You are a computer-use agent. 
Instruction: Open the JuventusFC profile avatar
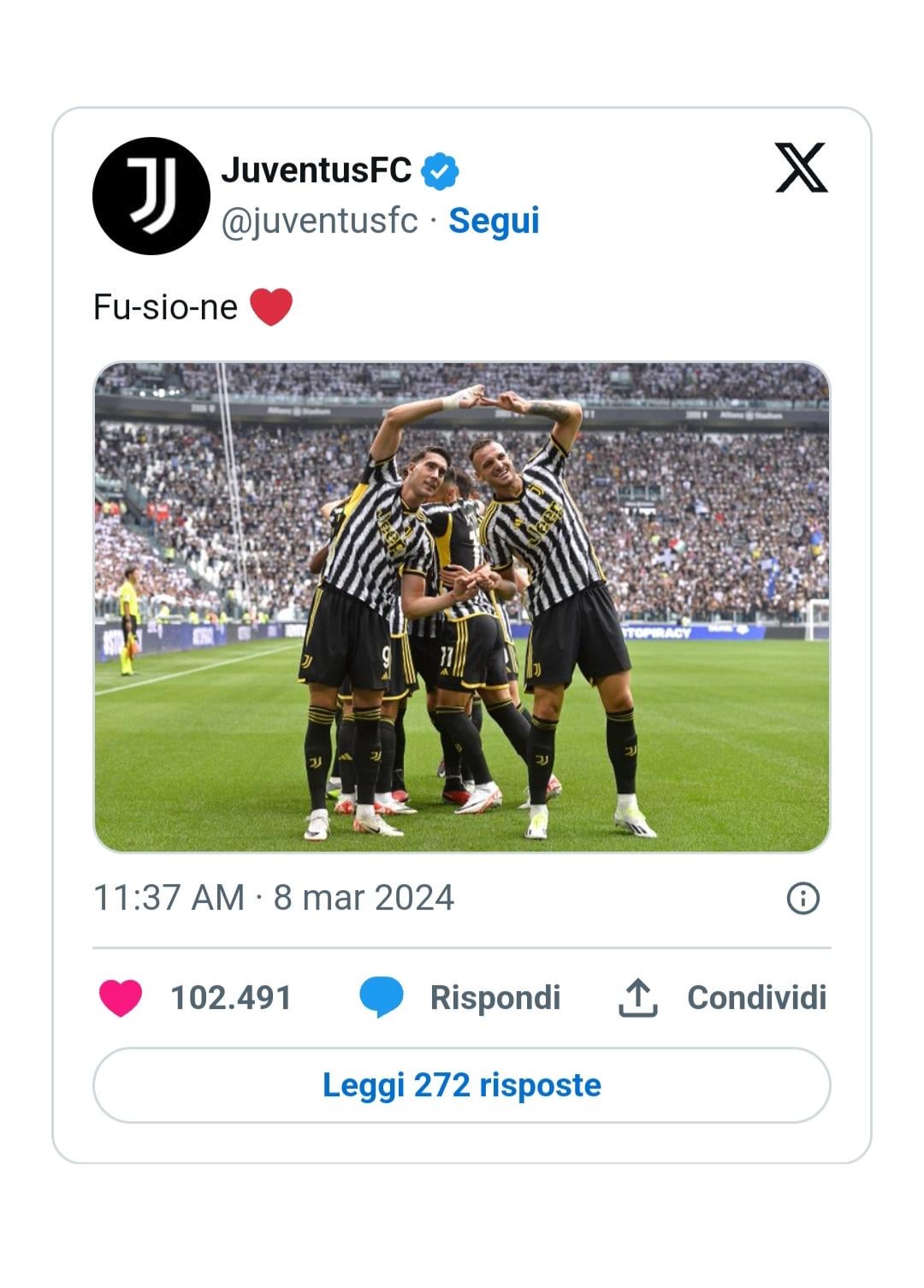coord(151,196)
